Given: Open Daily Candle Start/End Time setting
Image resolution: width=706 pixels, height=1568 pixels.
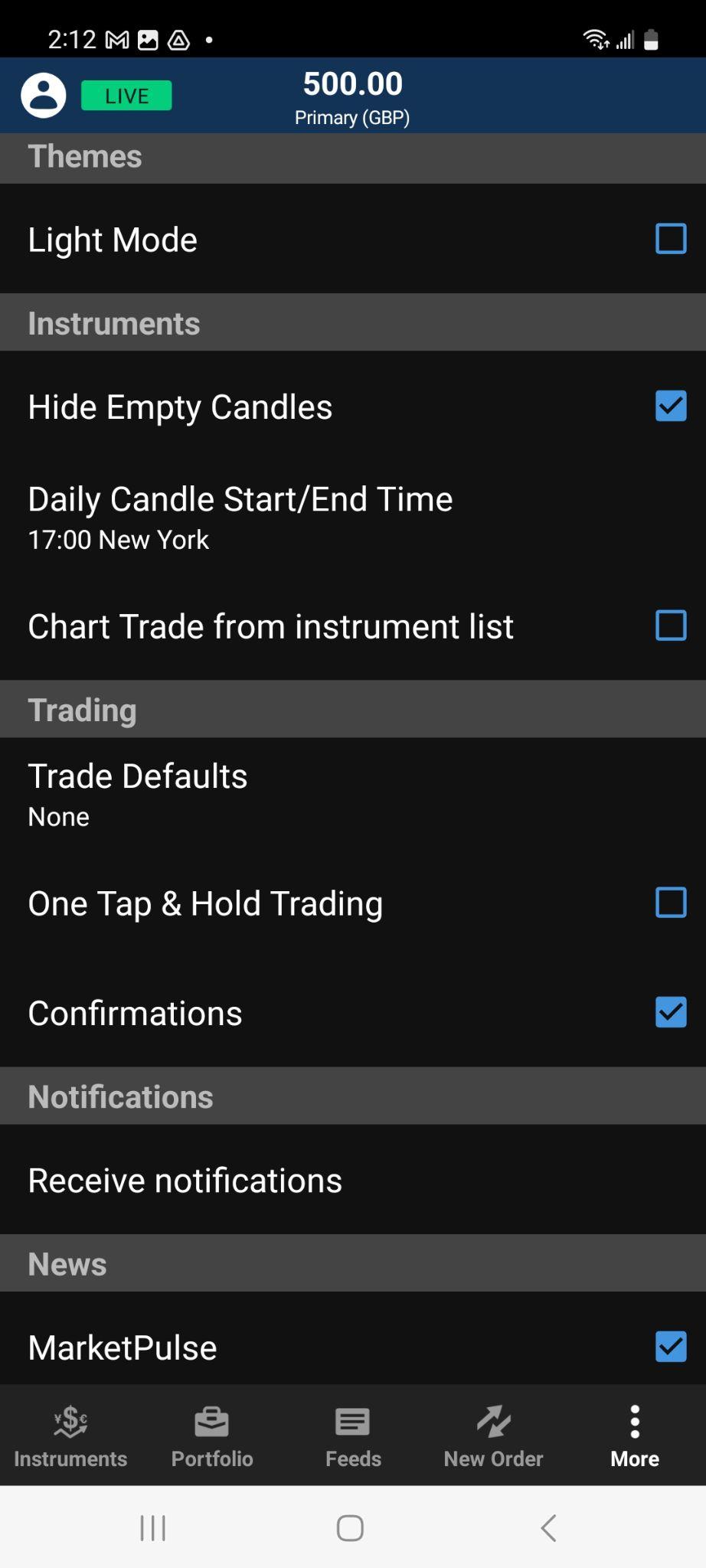Looking at the screenshot, I should [240, 518].
